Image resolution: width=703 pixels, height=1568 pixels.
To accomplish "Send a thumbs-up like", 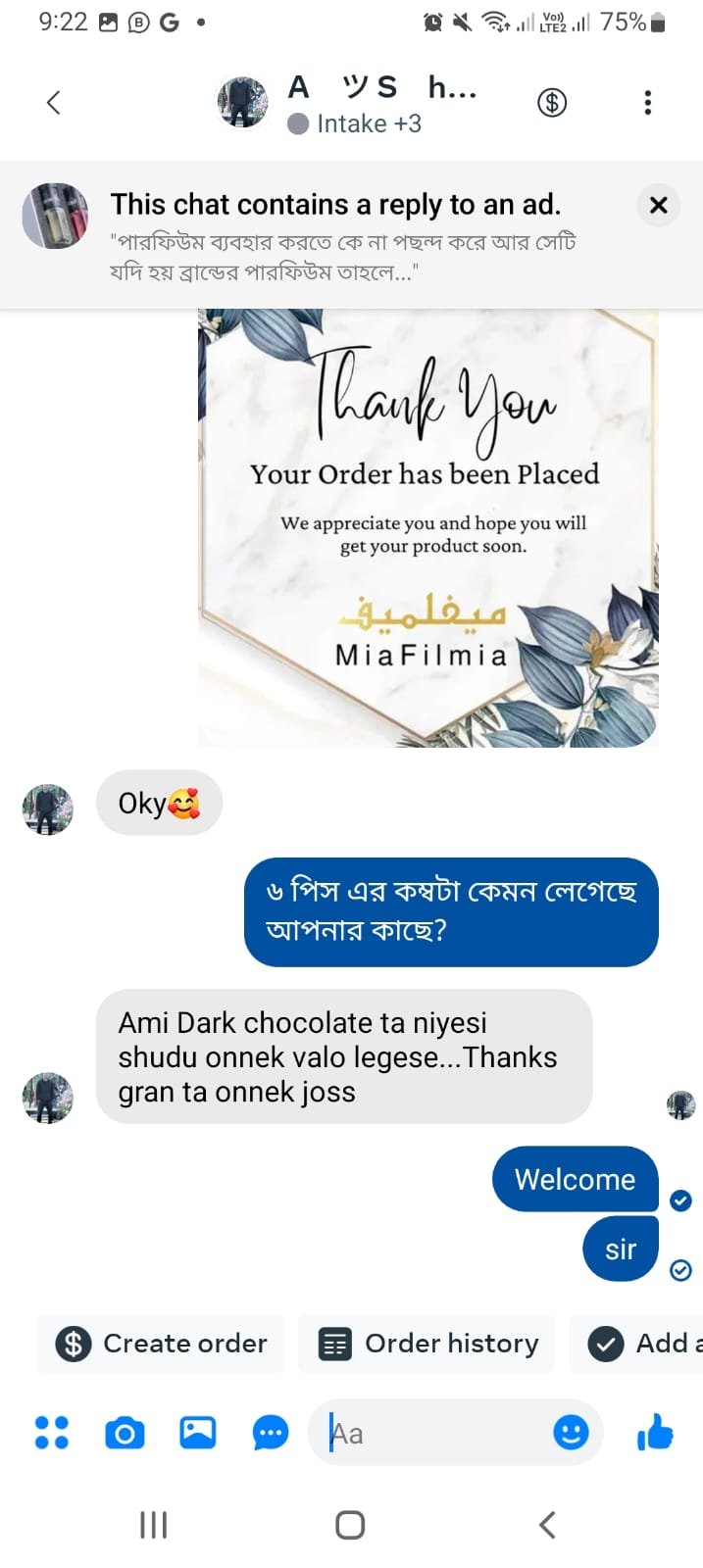I will tap(655, 1433).
